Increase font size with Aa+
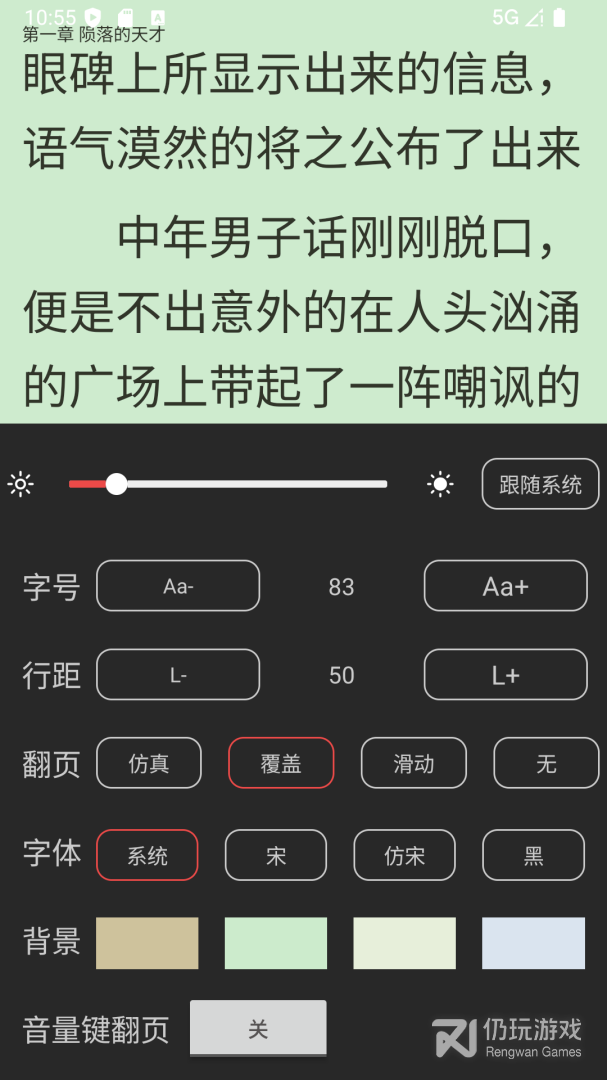This screenshot has height=1080, width=607. (505, 586)
